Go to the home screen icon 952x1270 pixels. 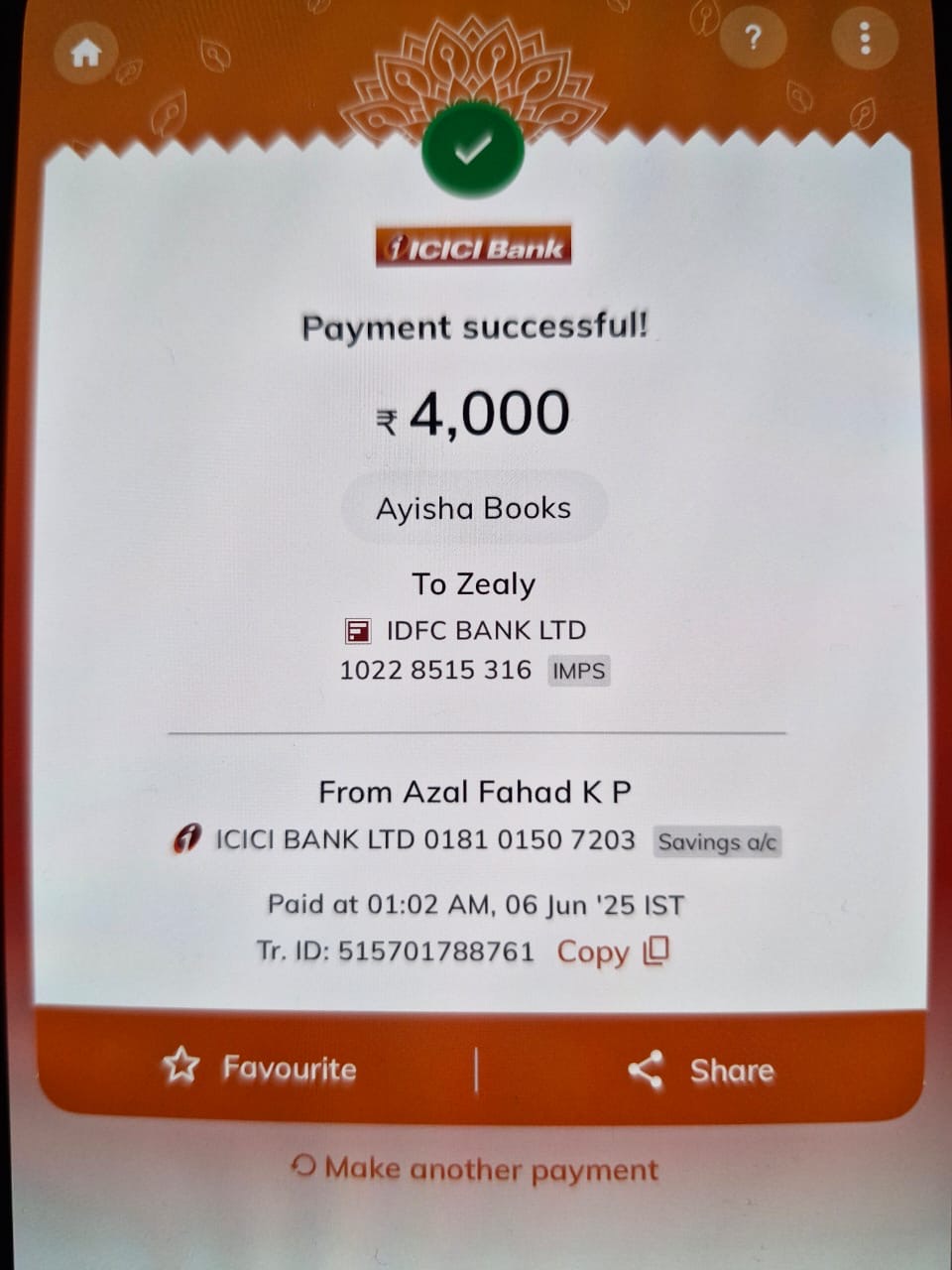point(86,52)
